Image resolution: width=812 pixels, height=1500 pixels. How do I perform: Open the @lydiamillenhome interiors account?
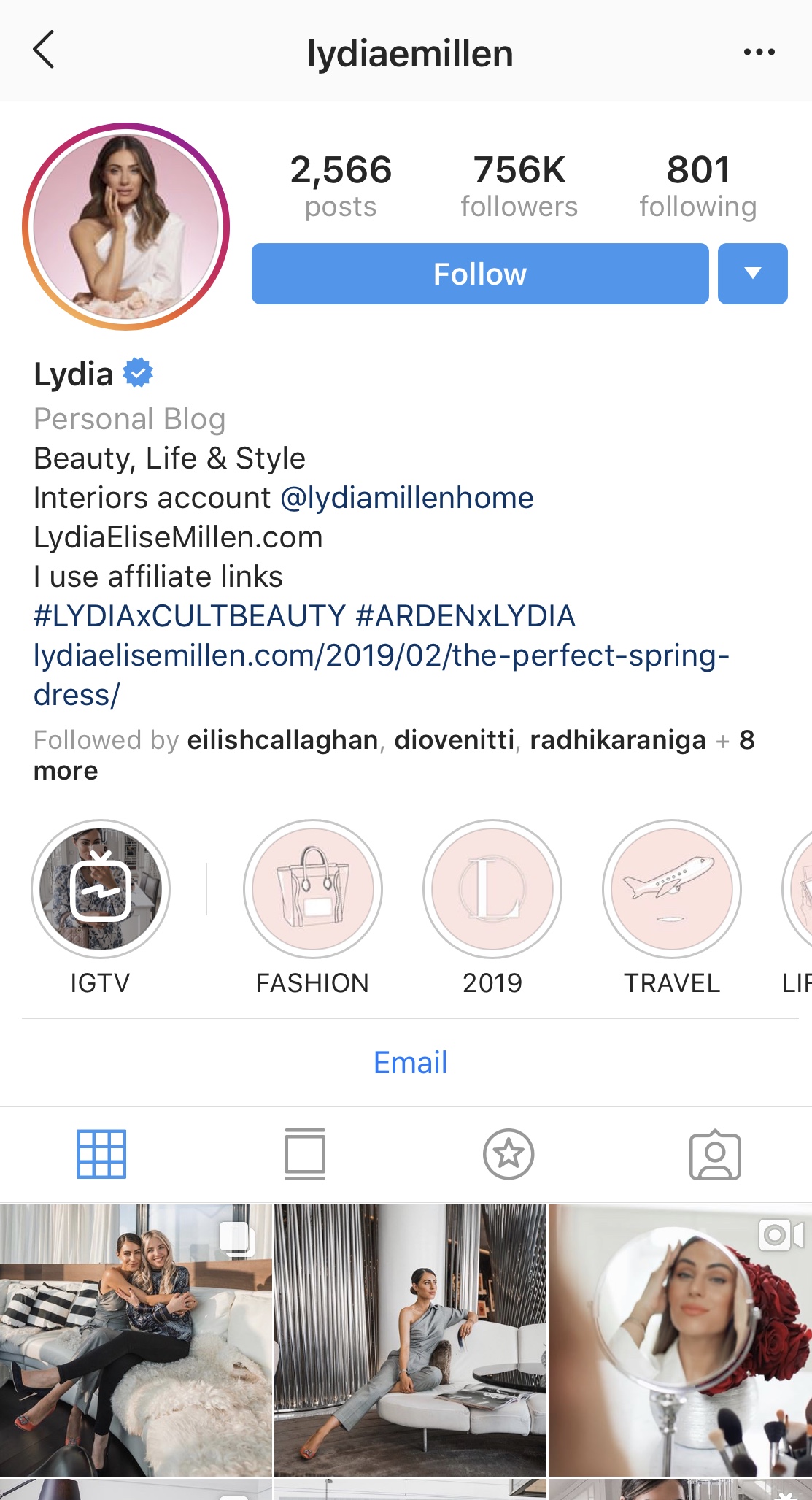coord(406,498)
